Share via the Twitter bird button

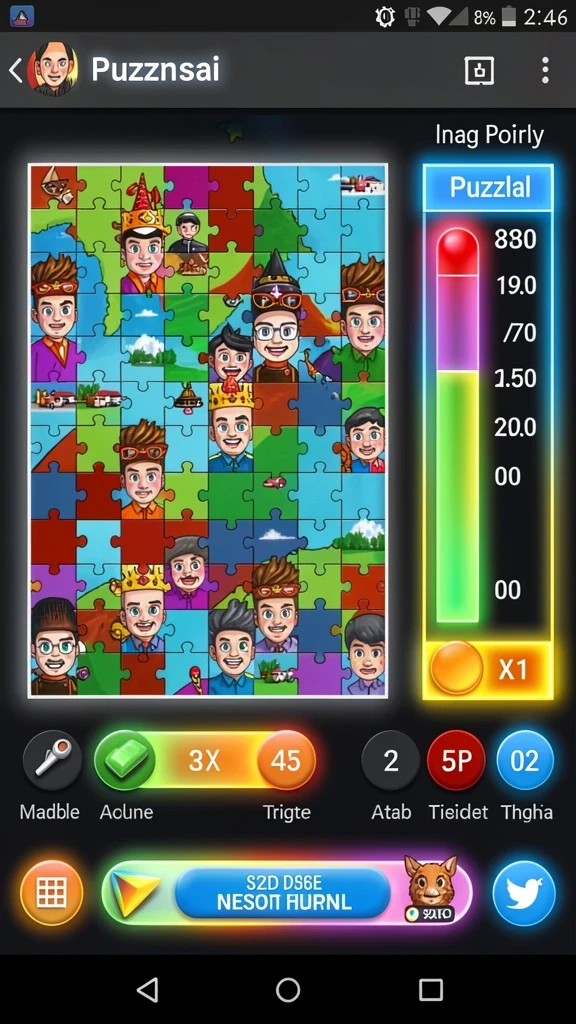(x=524, y=893)
